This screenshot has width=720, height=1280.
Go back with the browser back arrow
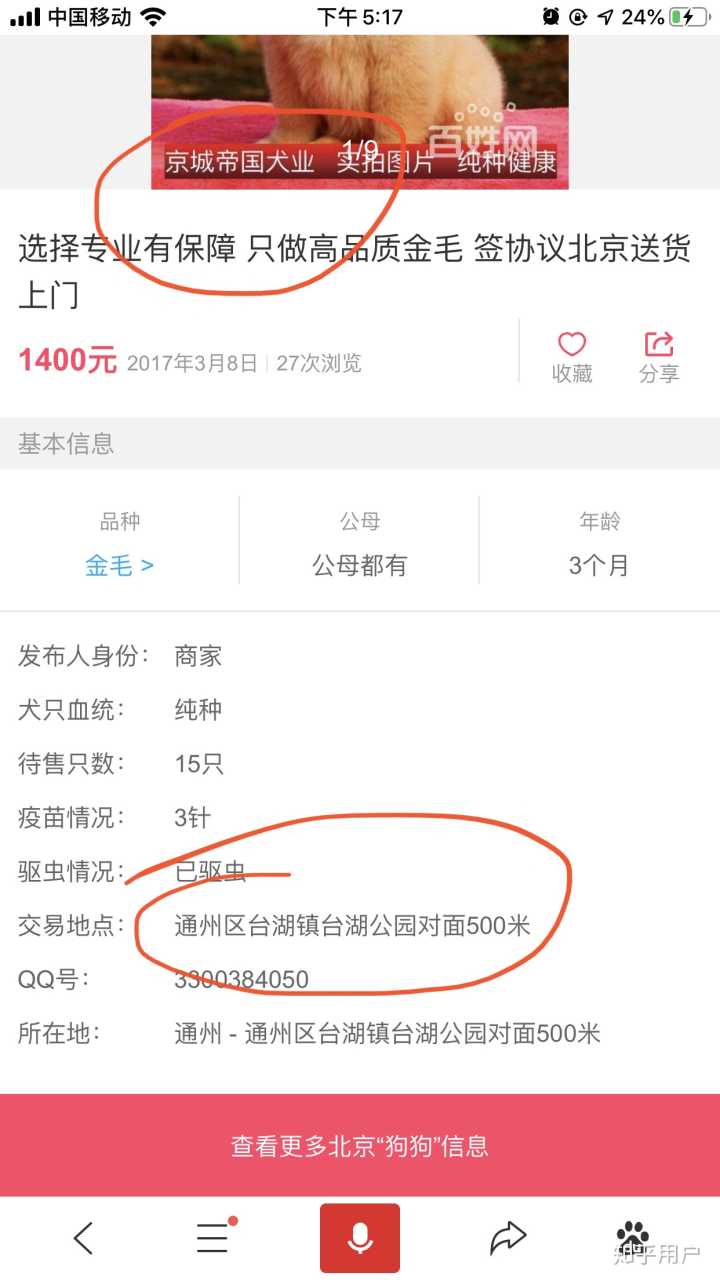point(84,1238)
